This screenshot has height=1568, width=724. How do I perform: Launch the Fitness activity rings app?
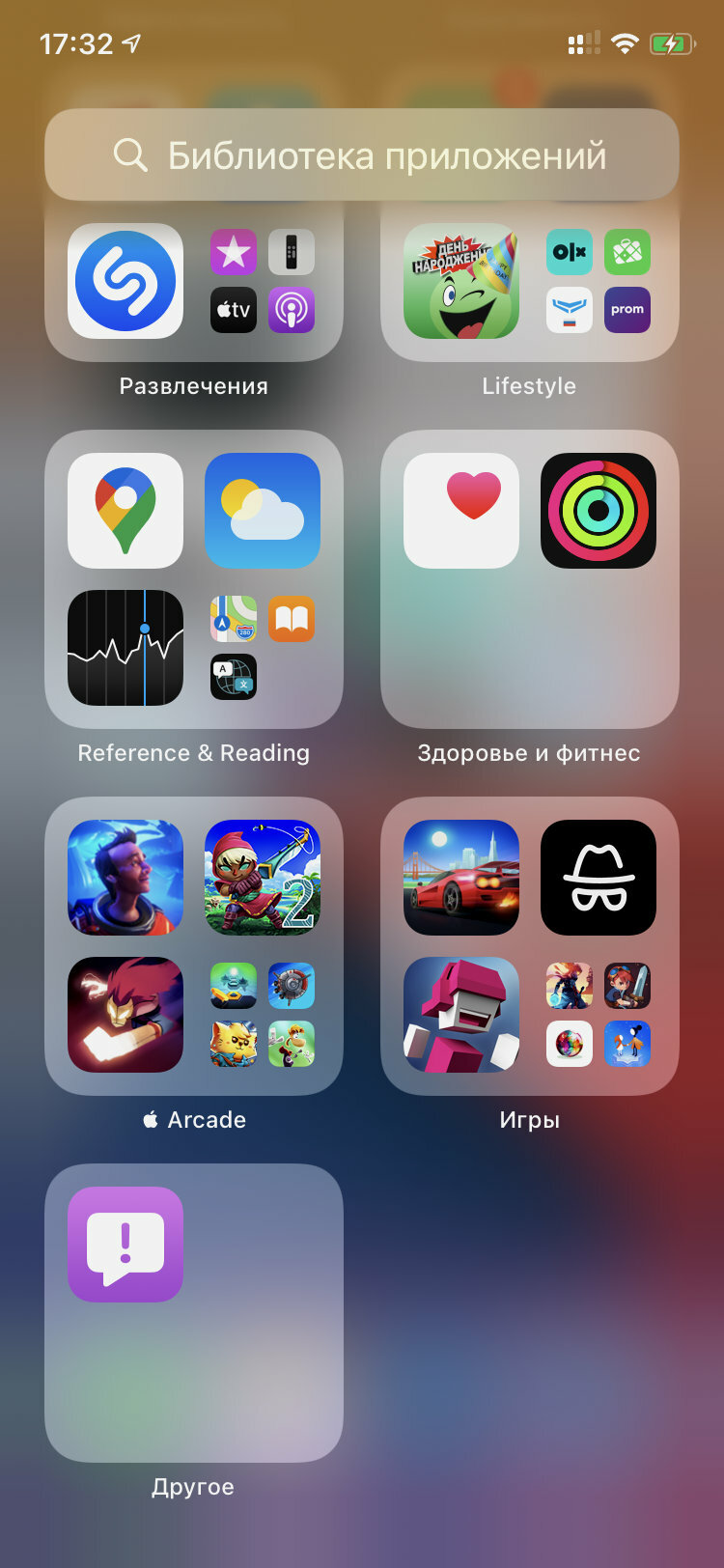[599, 511]
